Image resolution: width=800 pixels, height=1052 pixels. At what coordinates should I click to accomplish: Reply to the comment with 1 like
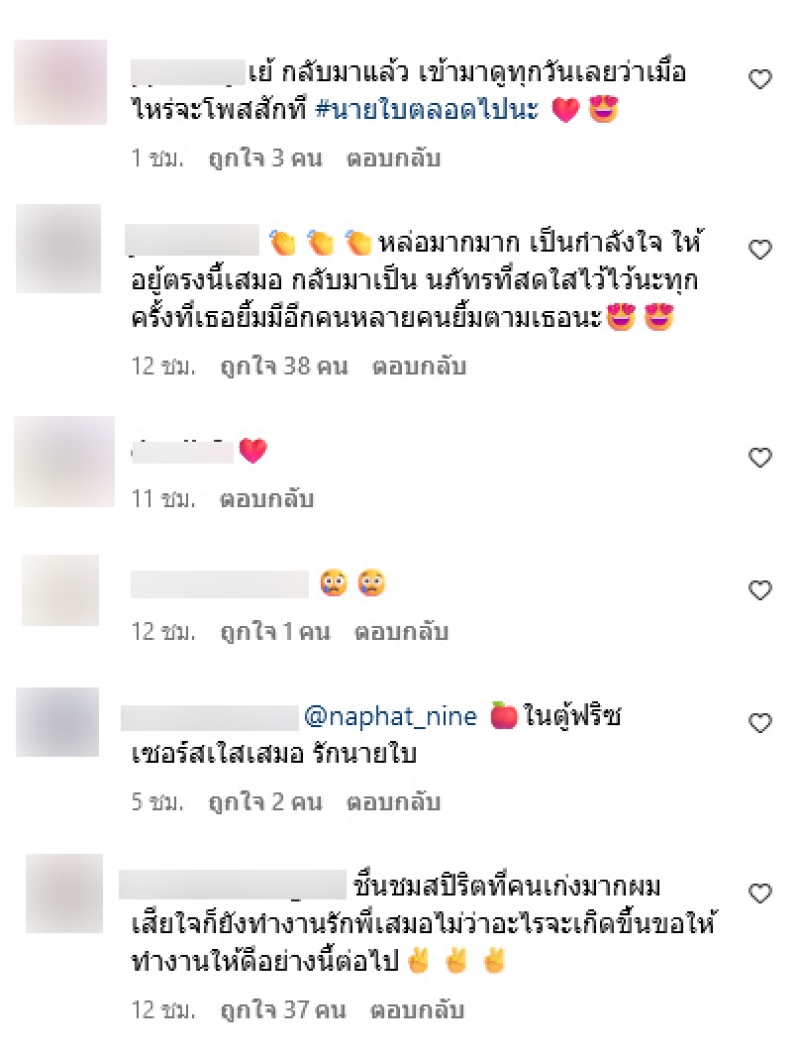(x=401, y=632)
